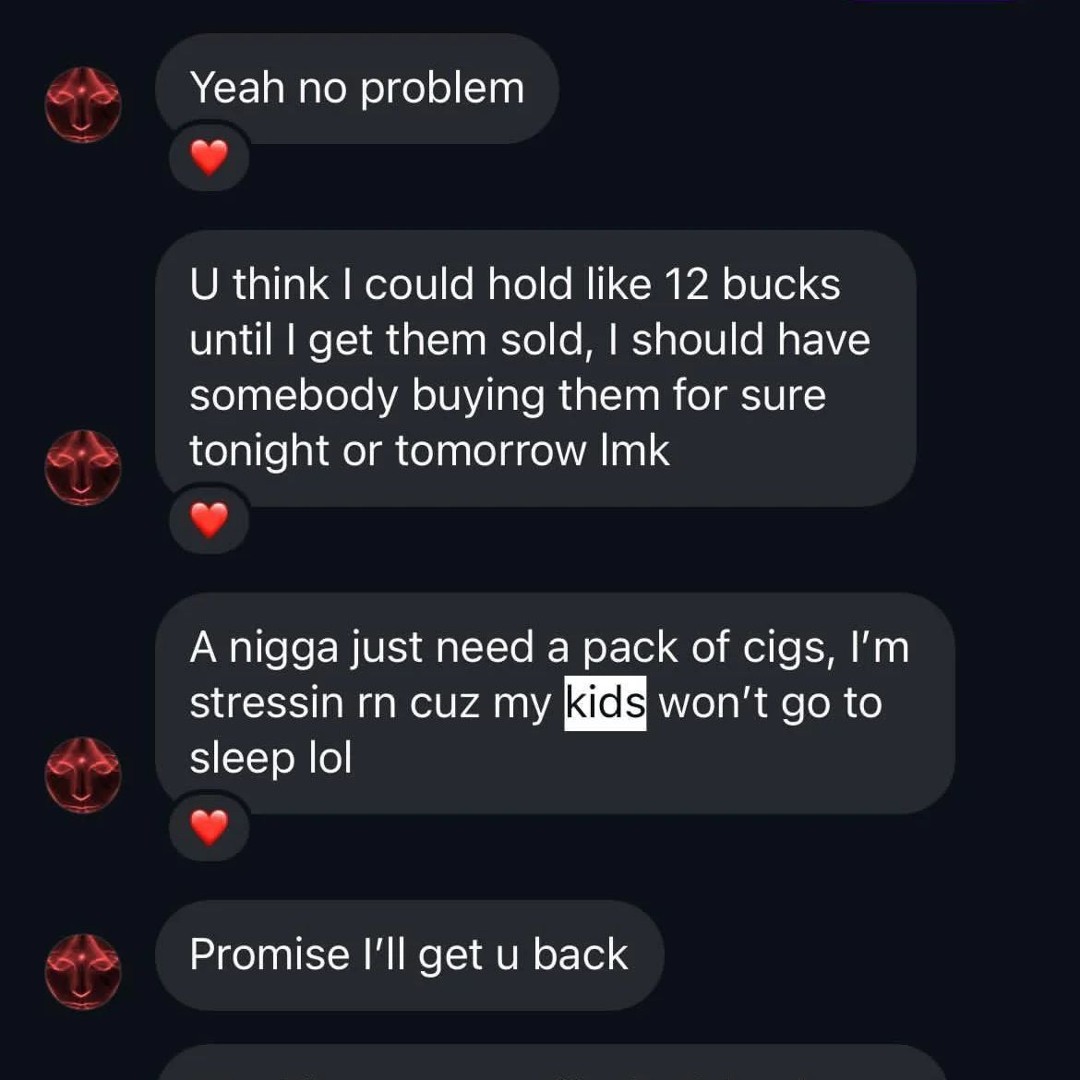Tap heart reaction under "Yeah no problem"
This screenshot has width=1080, height=1080.
[209, 157]
